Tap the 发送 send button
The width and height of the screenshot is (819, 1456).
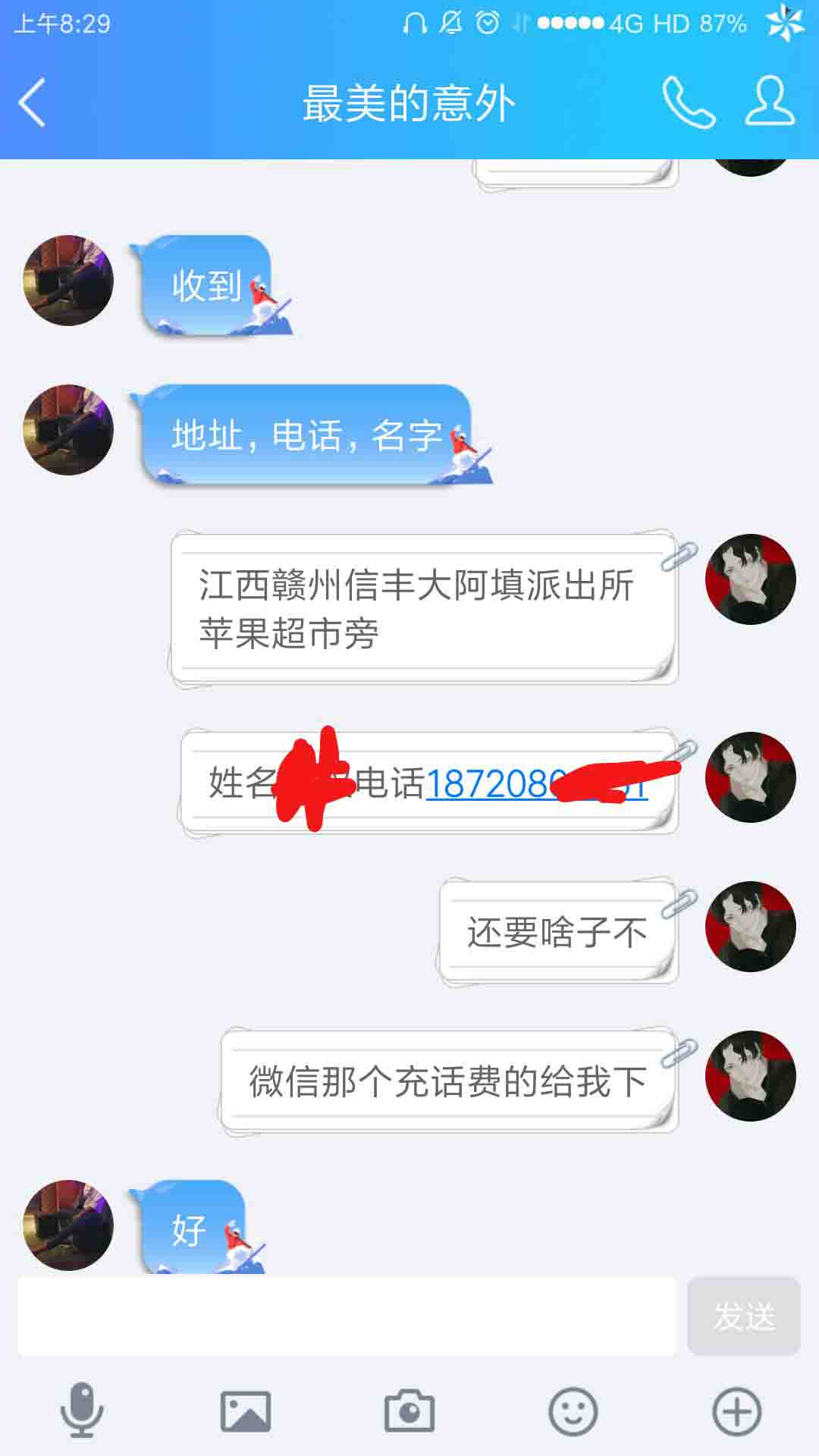point(744,1316)
